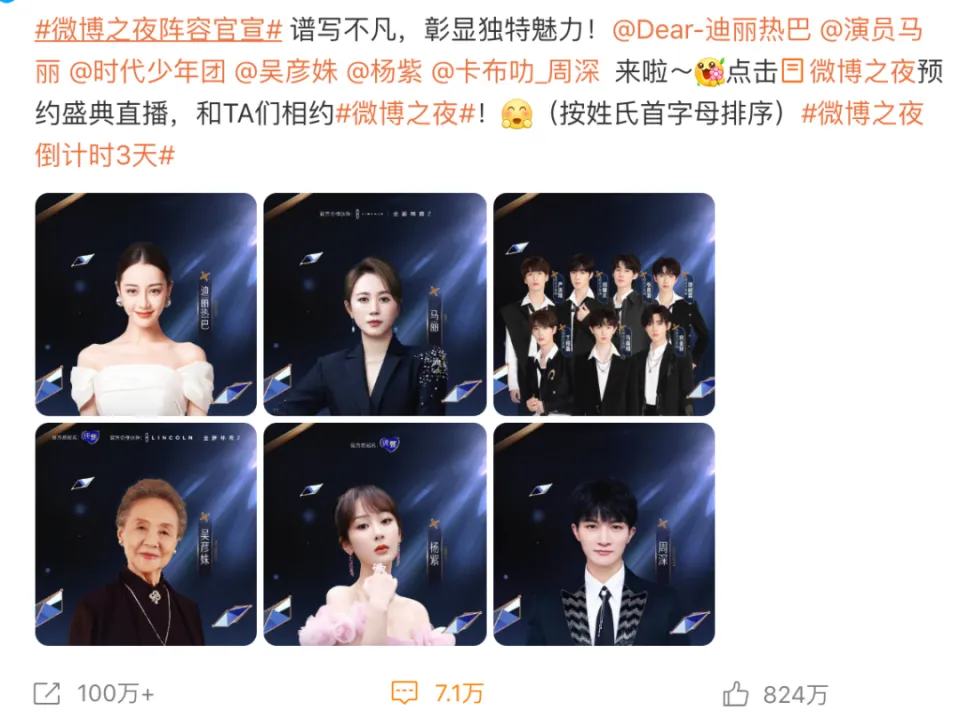This screenshot has height=718, width=960.
Task: View the 马丽 photo
Action: point(375,304)
